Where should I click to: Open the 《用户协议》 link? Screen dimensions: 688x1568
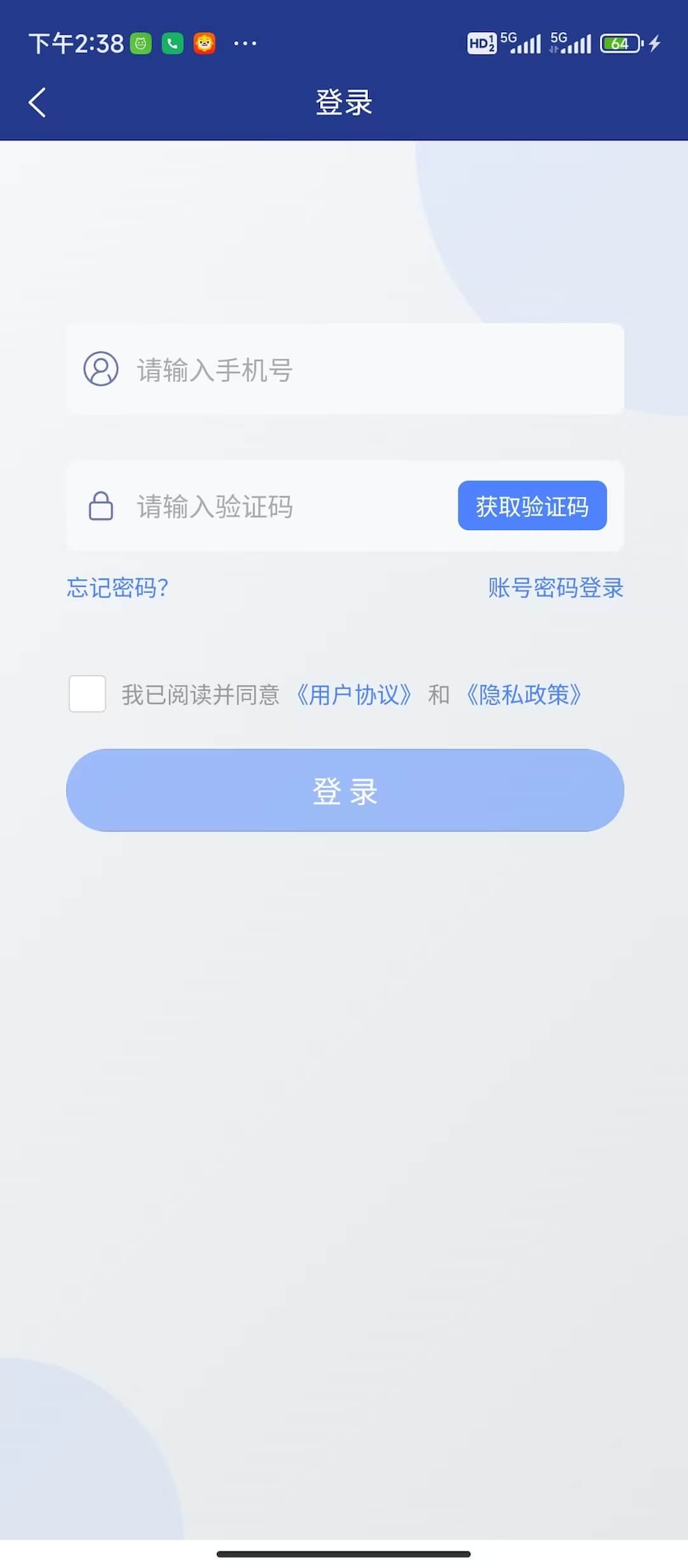pyautogui.click(x=354, y=695)
